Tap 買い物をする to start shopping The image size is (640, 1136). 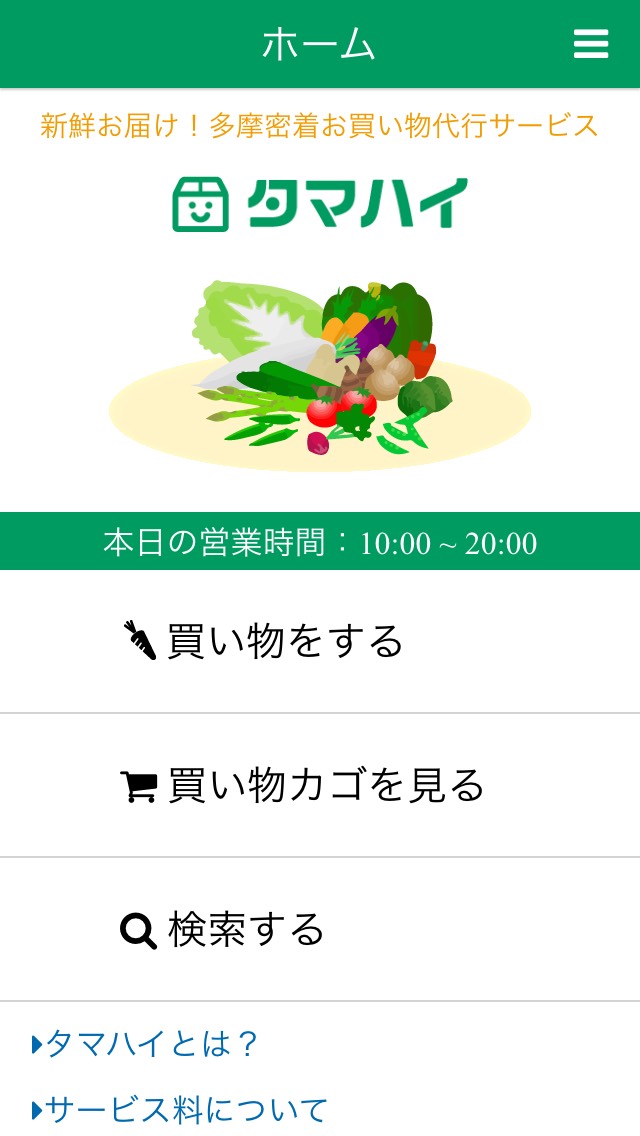(320, 641)
